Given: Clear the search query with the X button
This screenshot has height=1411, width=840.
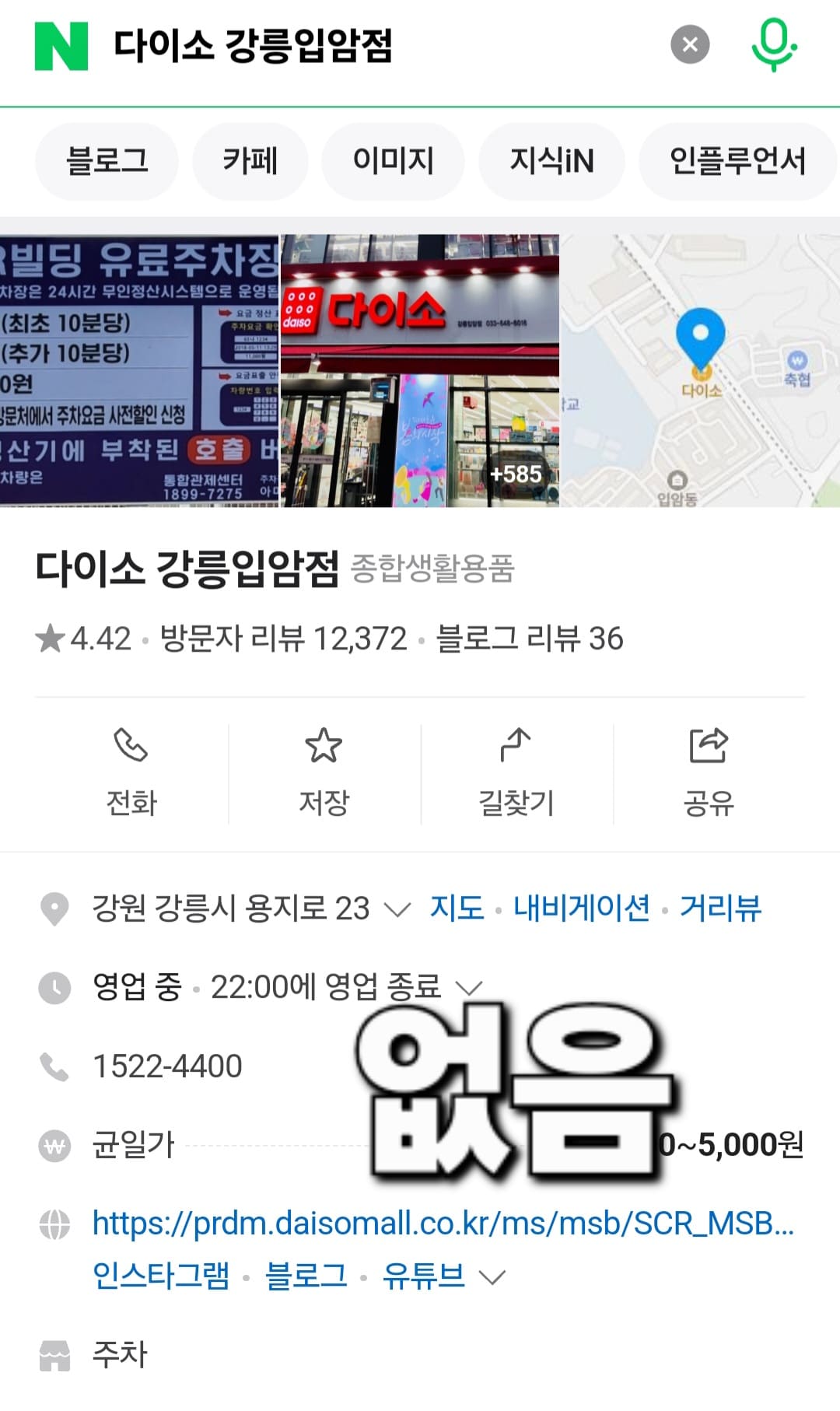Looking at the screenshot, I should coord(688,44).
